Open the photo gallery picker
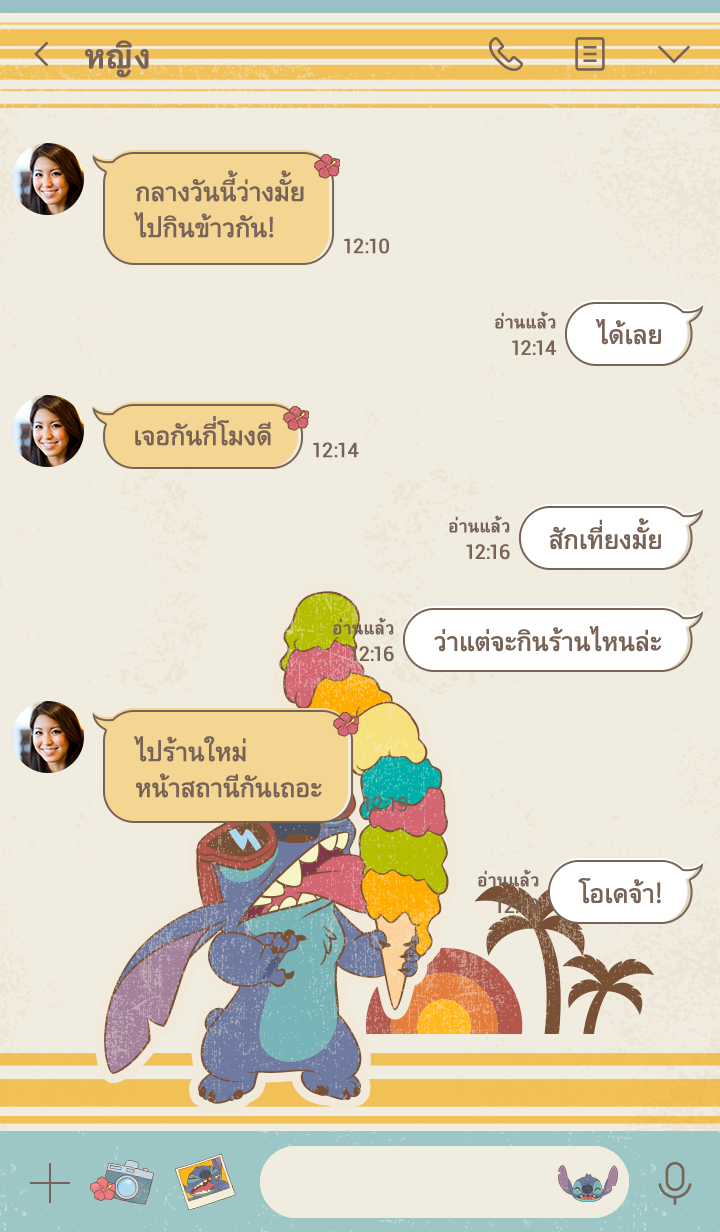This screenshot has height=1232, width=720. (x=204, y=1182)
